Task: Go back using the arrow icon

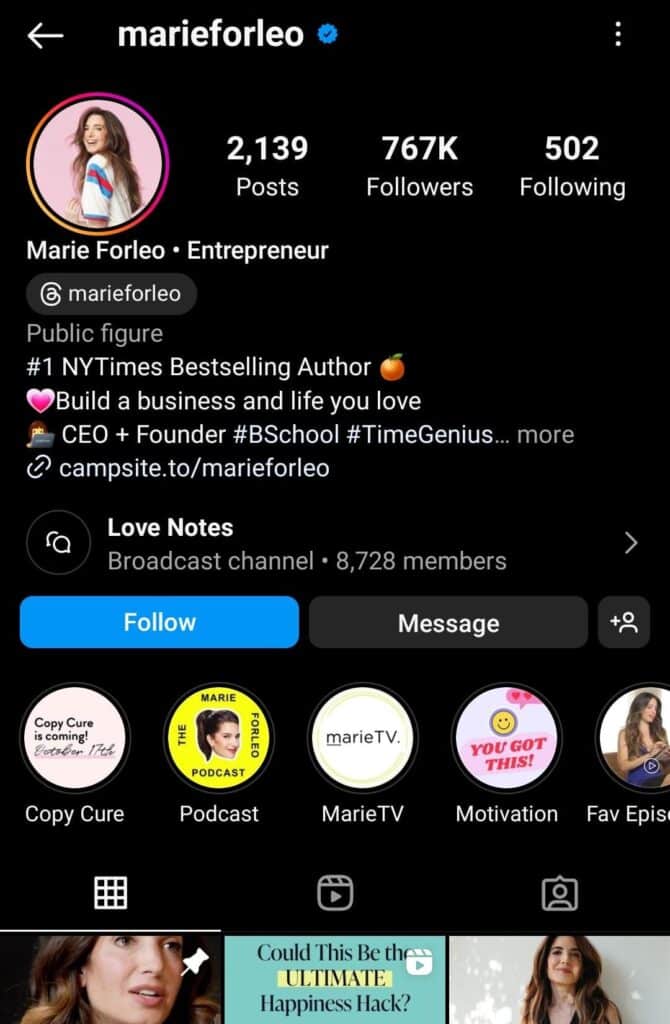Action: coord(46,36)
